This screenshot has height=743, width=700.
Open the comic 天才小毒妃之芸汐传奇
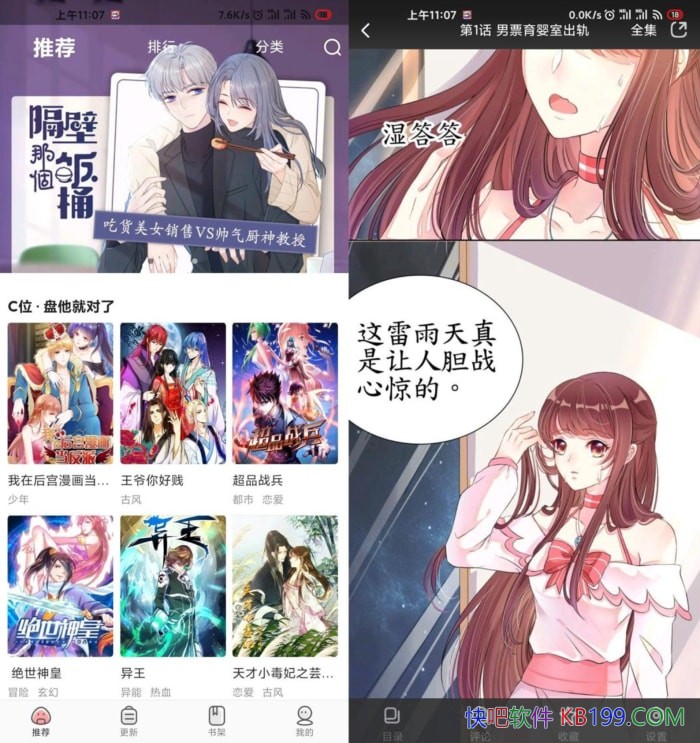tap(285, 586)
